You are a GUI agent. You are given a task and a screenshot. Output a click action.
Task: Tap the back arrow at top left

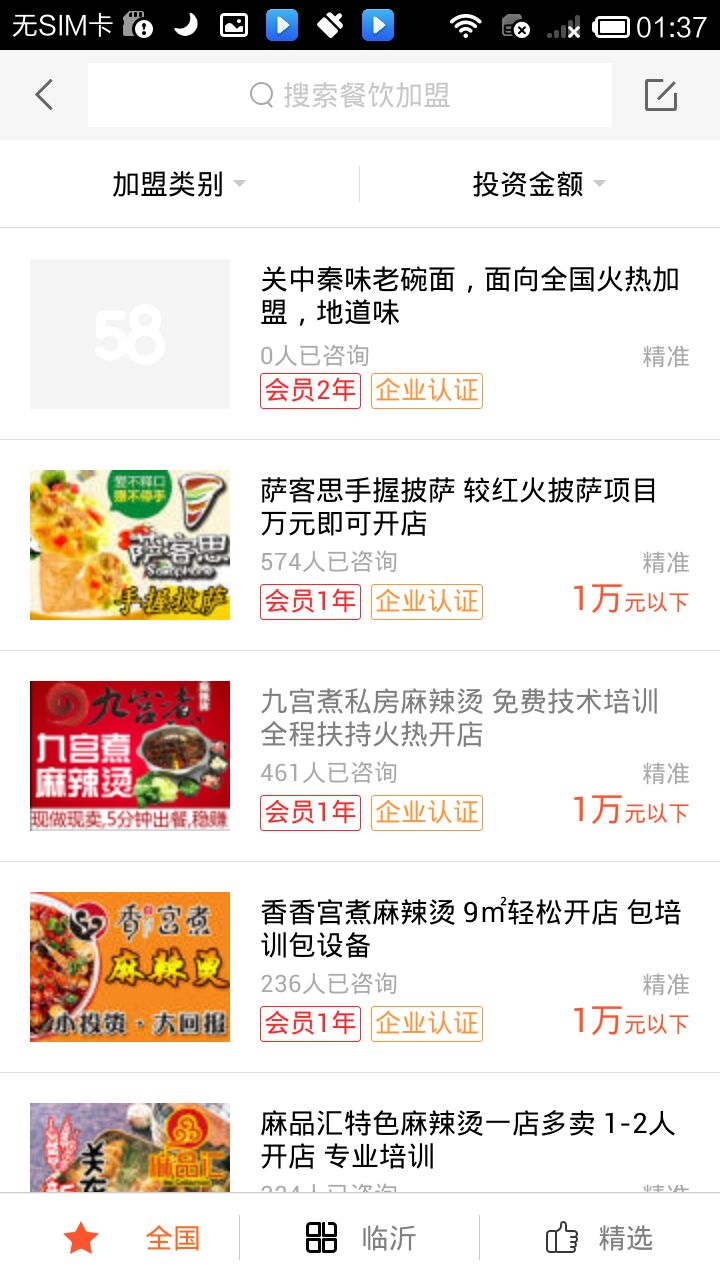pyautogui.click(x=42, y=94)
